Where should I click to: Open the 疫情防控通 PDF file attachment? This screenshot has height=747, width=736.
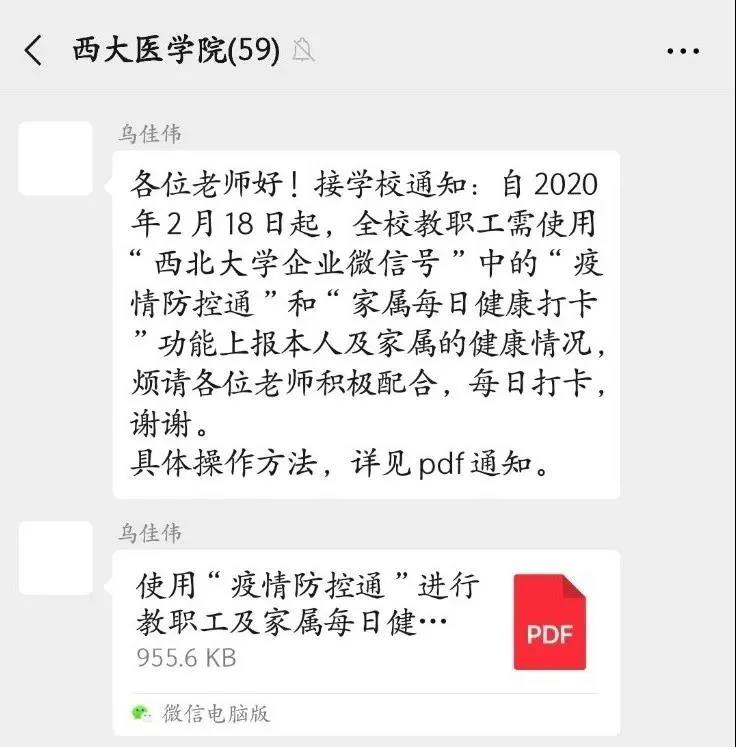(365, 620)
